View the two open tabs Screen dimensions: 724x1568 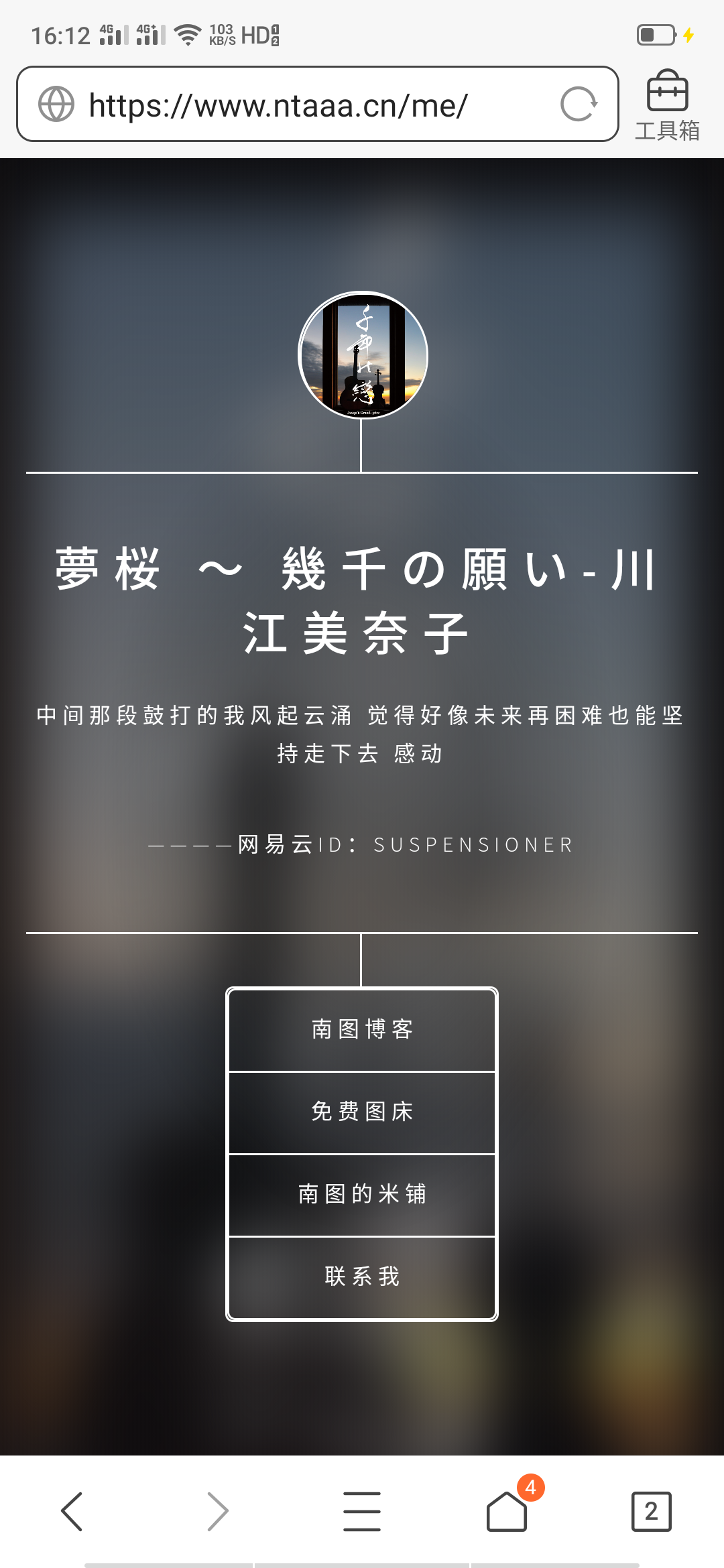pyautogui.click(x=651, y=1512)
